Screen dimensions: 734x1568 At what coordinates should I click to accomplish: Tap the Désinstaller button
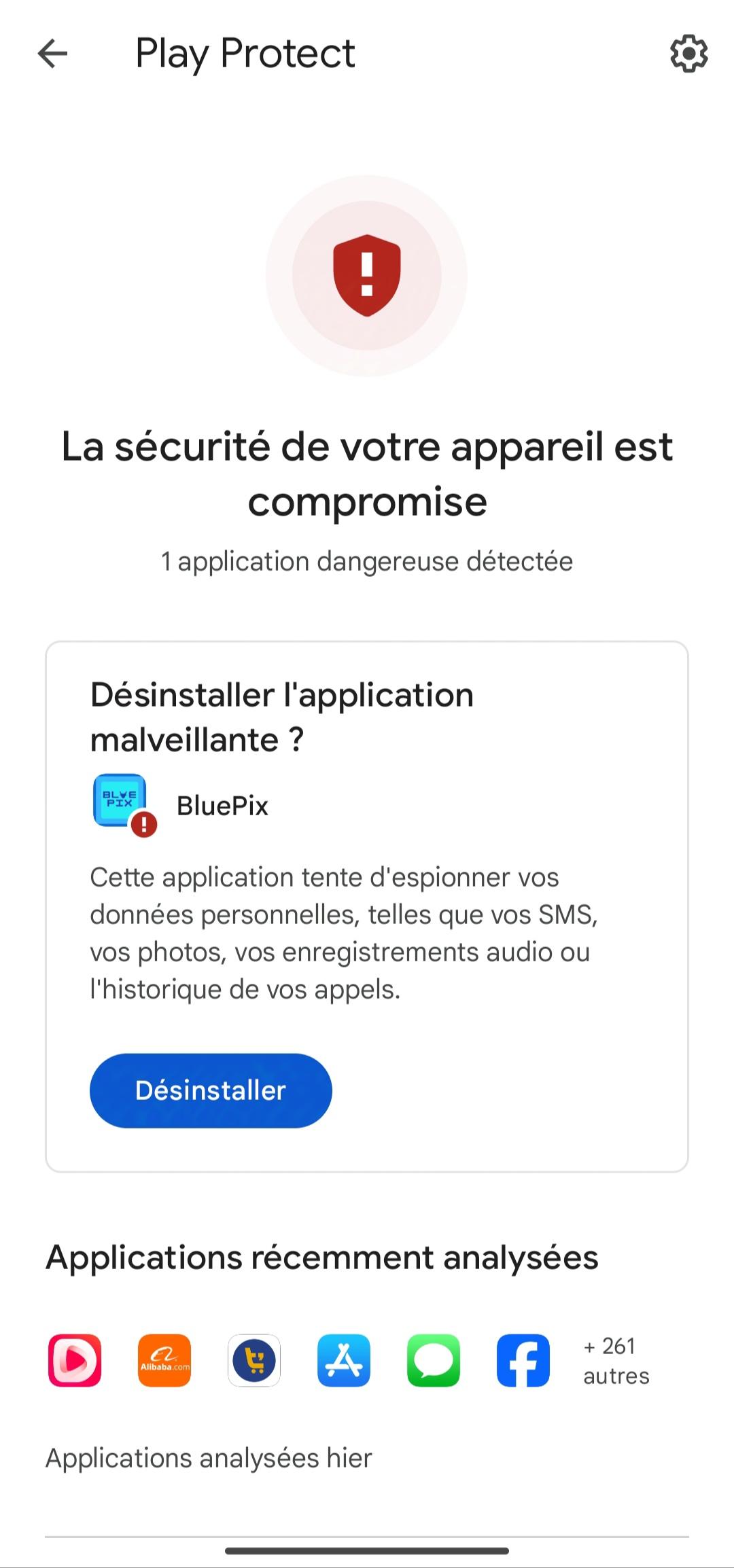point(211,1090)
